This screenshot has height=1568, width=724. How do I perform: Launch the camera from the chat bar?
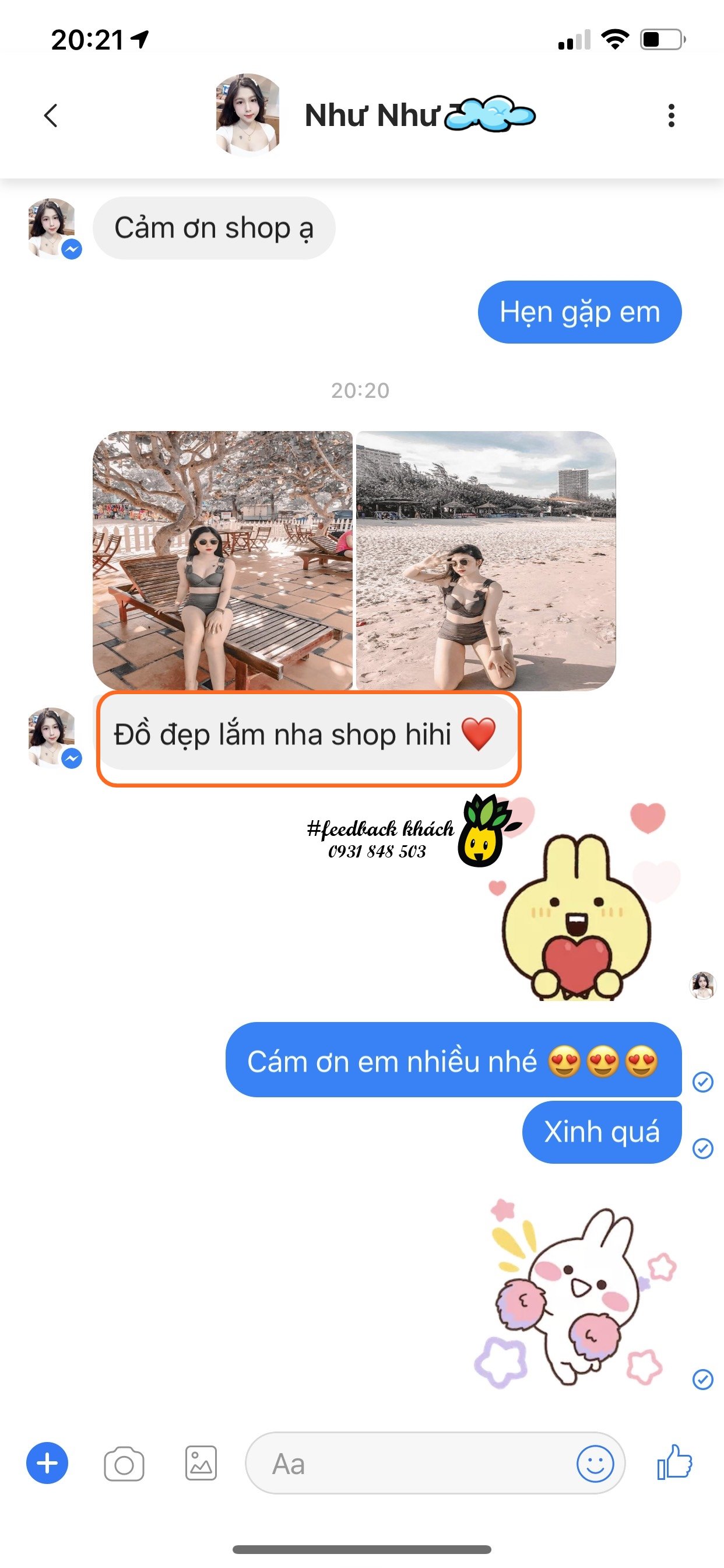coord(124,1464)
